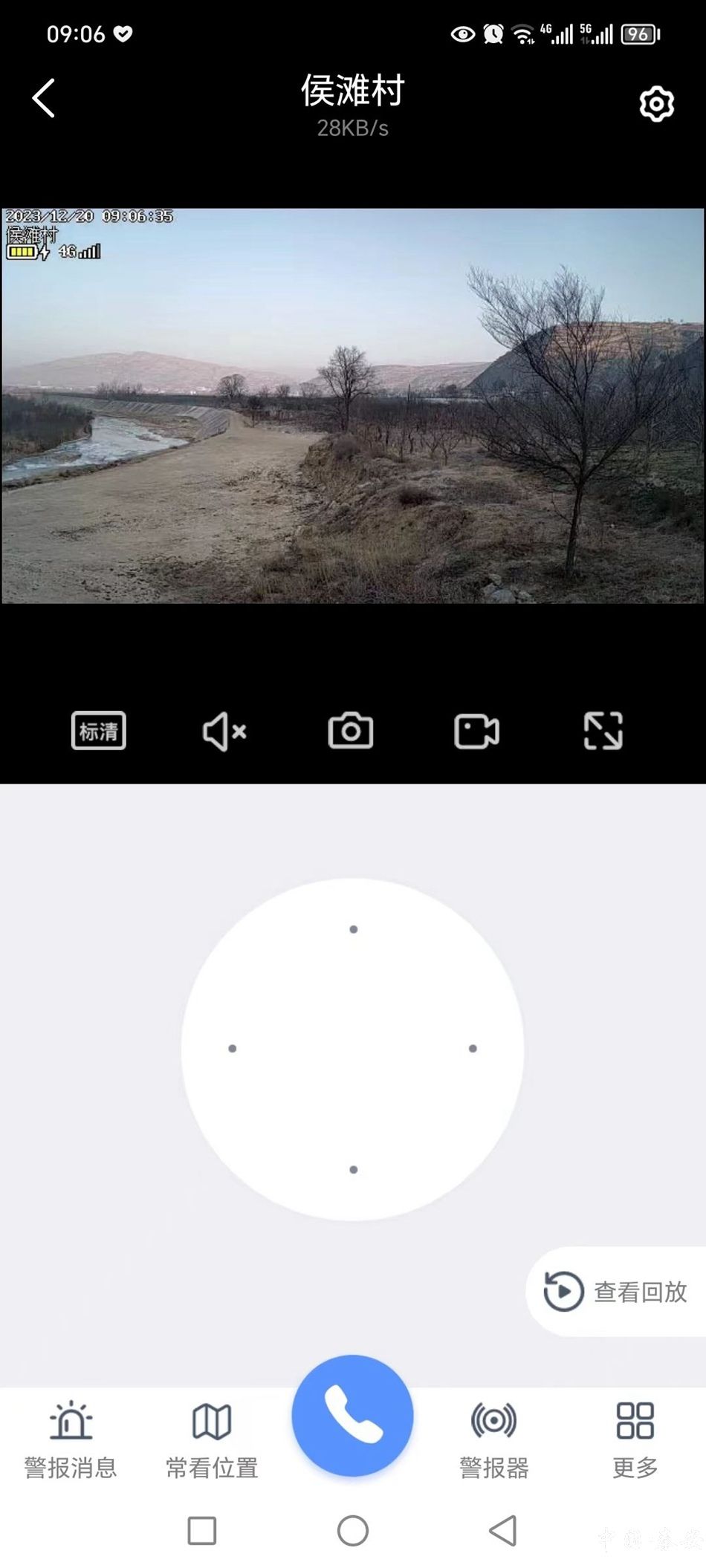Start recording the video feed
Screen dimensions: 706x1568
click(x=476, y=732)
